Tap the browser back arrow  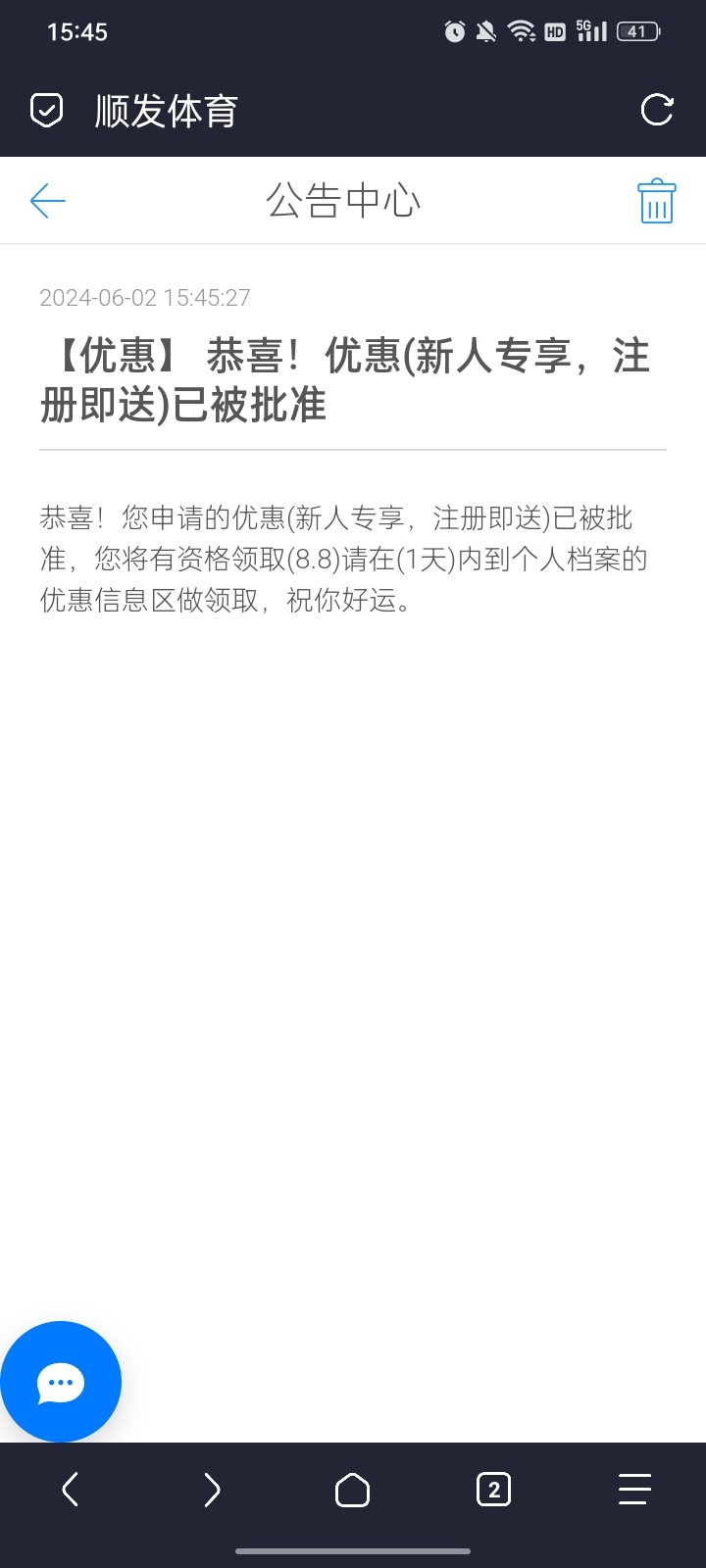tap(71, 1490)
